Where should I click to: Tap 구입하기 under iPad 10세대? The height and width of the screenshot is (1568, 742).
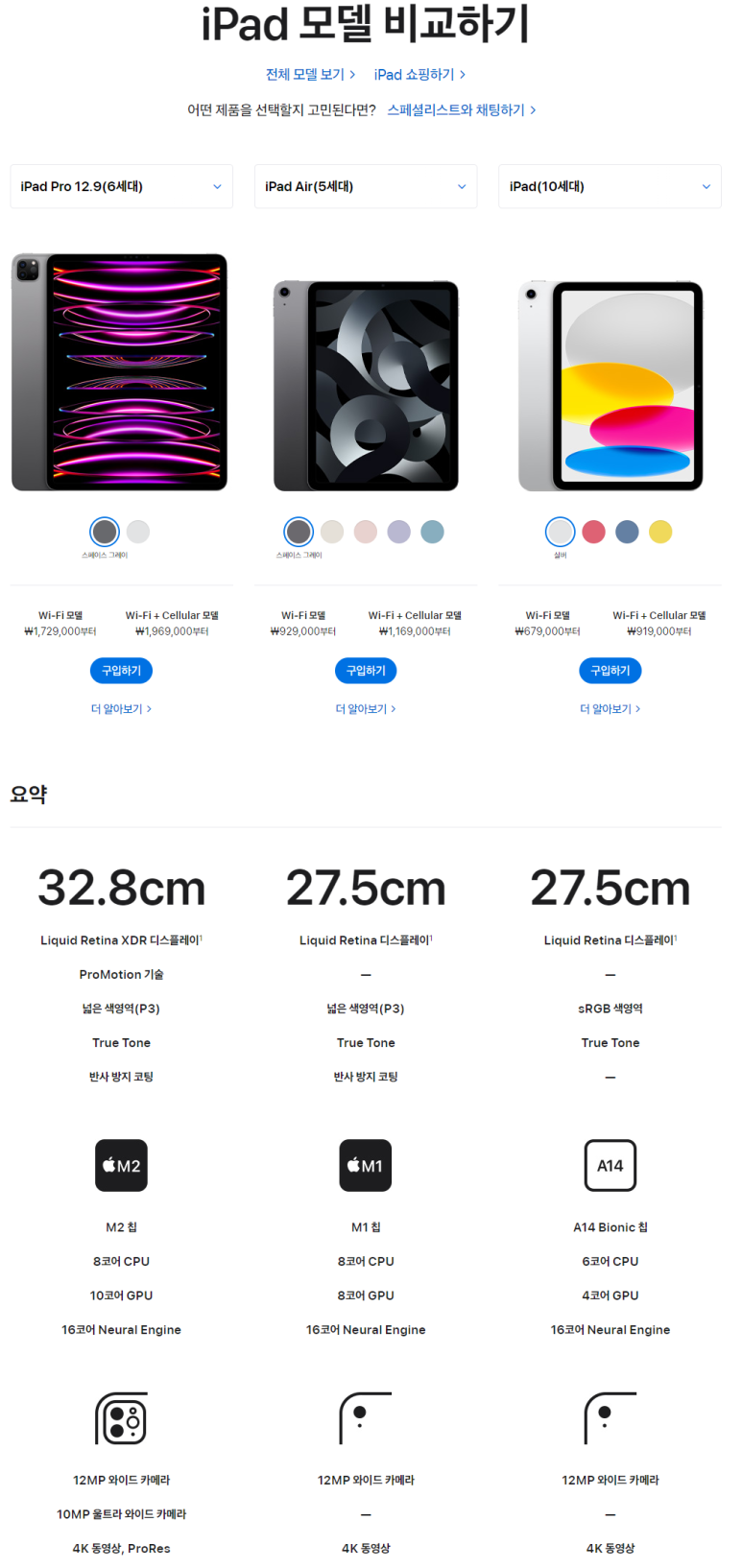[610, 671]
